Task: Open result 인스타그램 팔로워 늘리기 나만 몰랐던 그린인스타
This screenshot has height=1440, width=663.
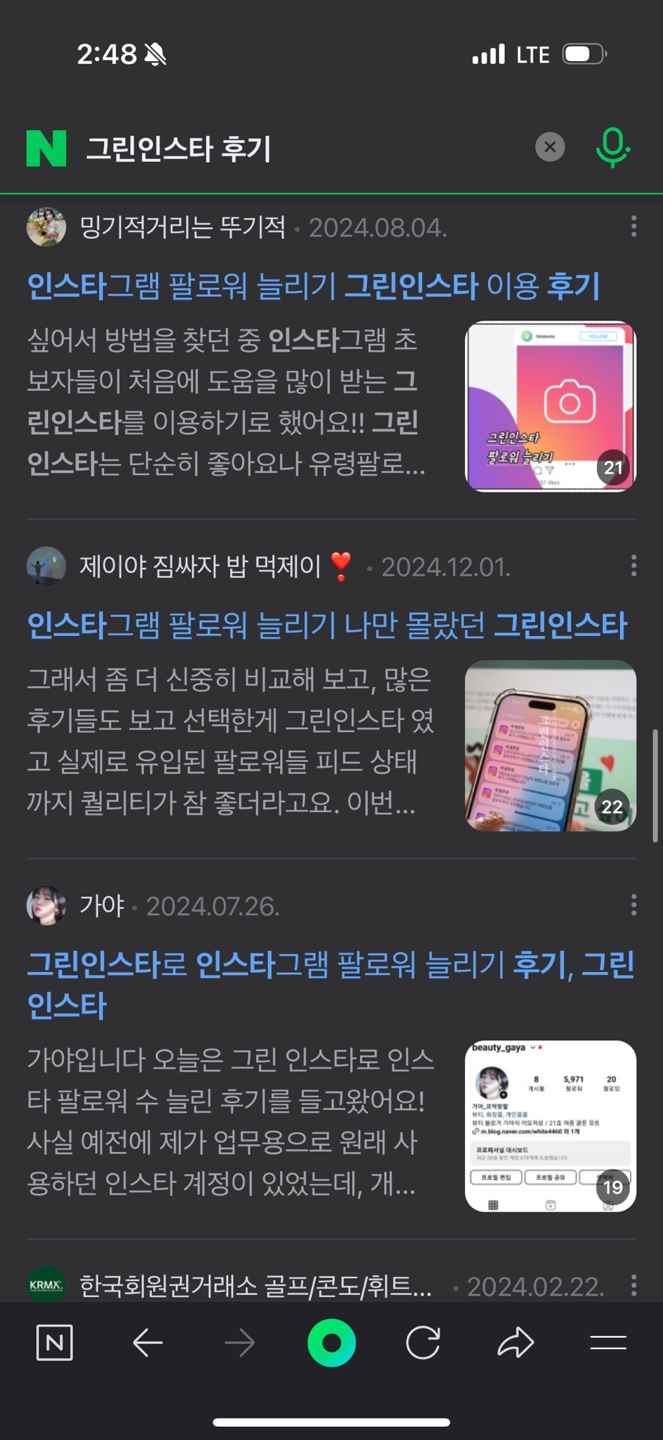Action: (327, 626)
